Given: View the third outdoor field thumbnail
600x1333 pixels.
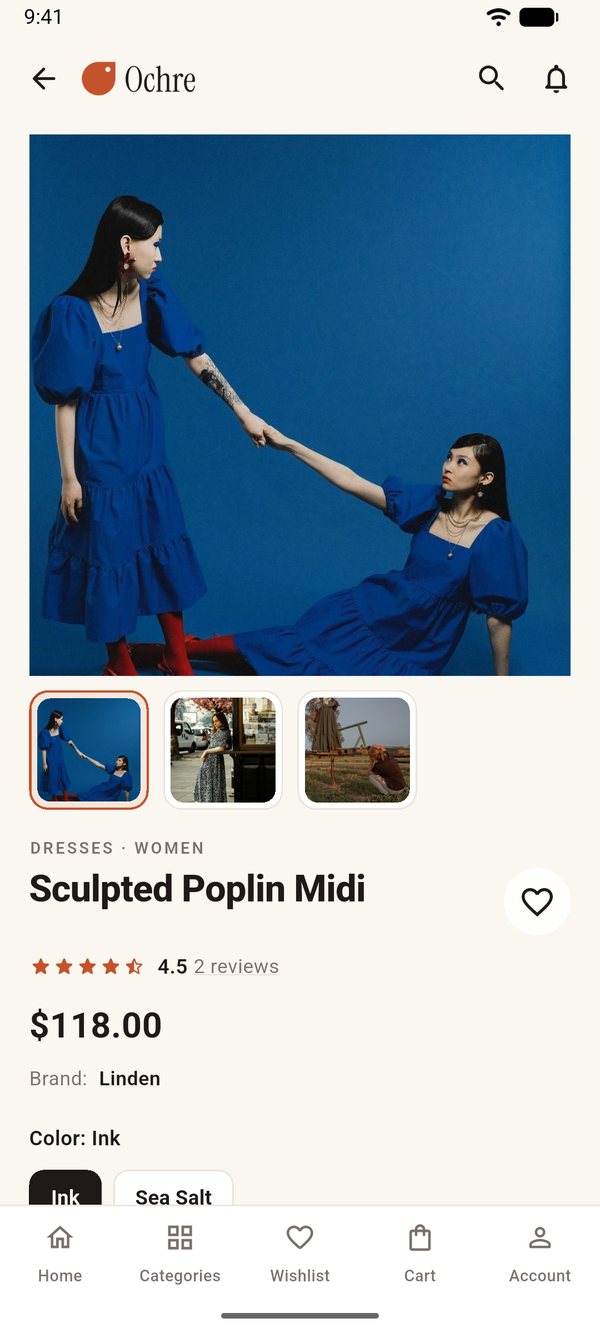Looking at the screenshot, I should pyautogui.click(x=357, y=750).
